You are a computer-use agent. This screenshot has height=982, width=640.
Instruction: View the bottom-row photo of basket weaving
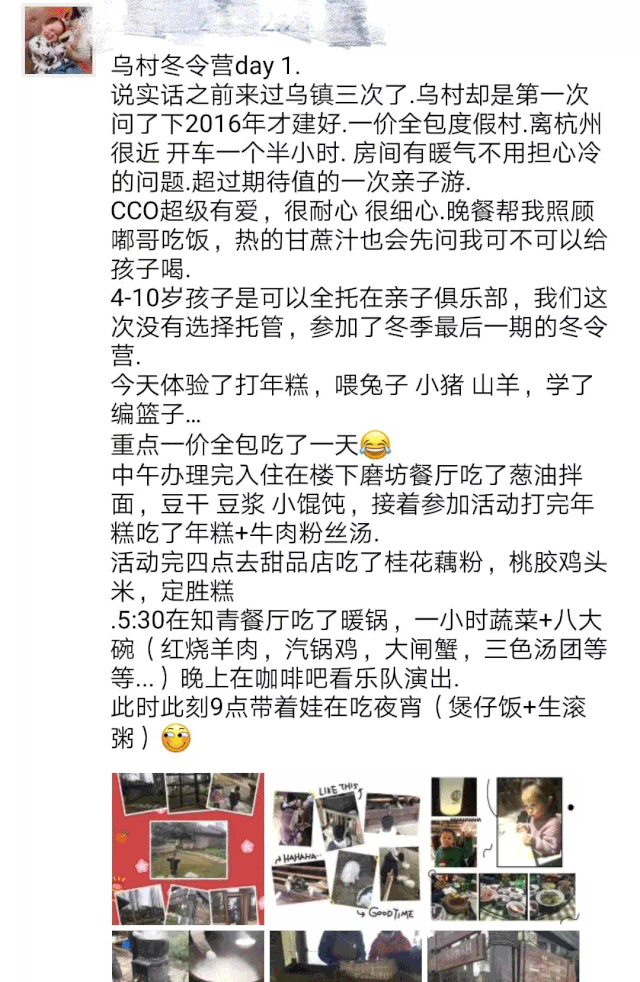pos(344,957)
